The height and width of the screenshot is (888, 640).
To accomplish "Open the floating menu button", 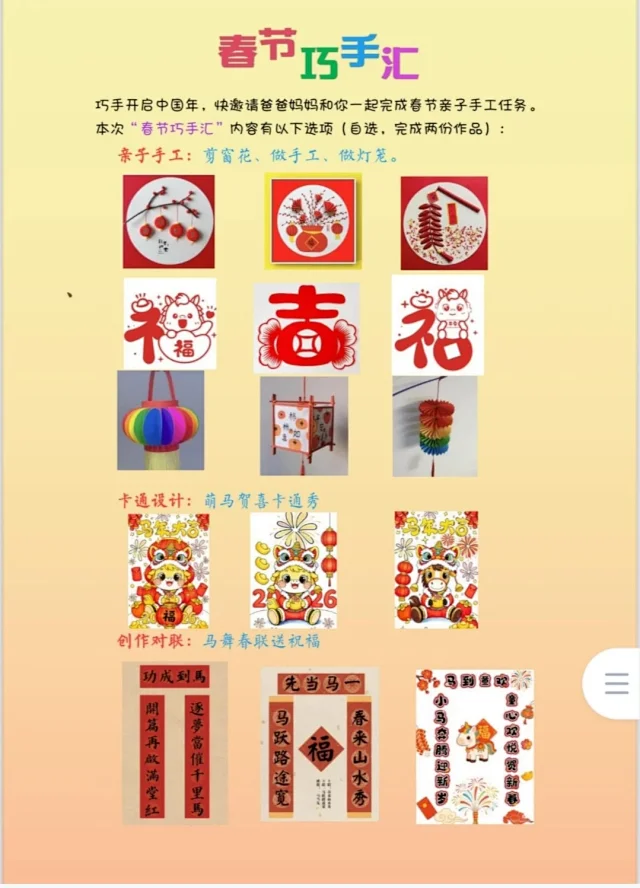I will (616, 684).
